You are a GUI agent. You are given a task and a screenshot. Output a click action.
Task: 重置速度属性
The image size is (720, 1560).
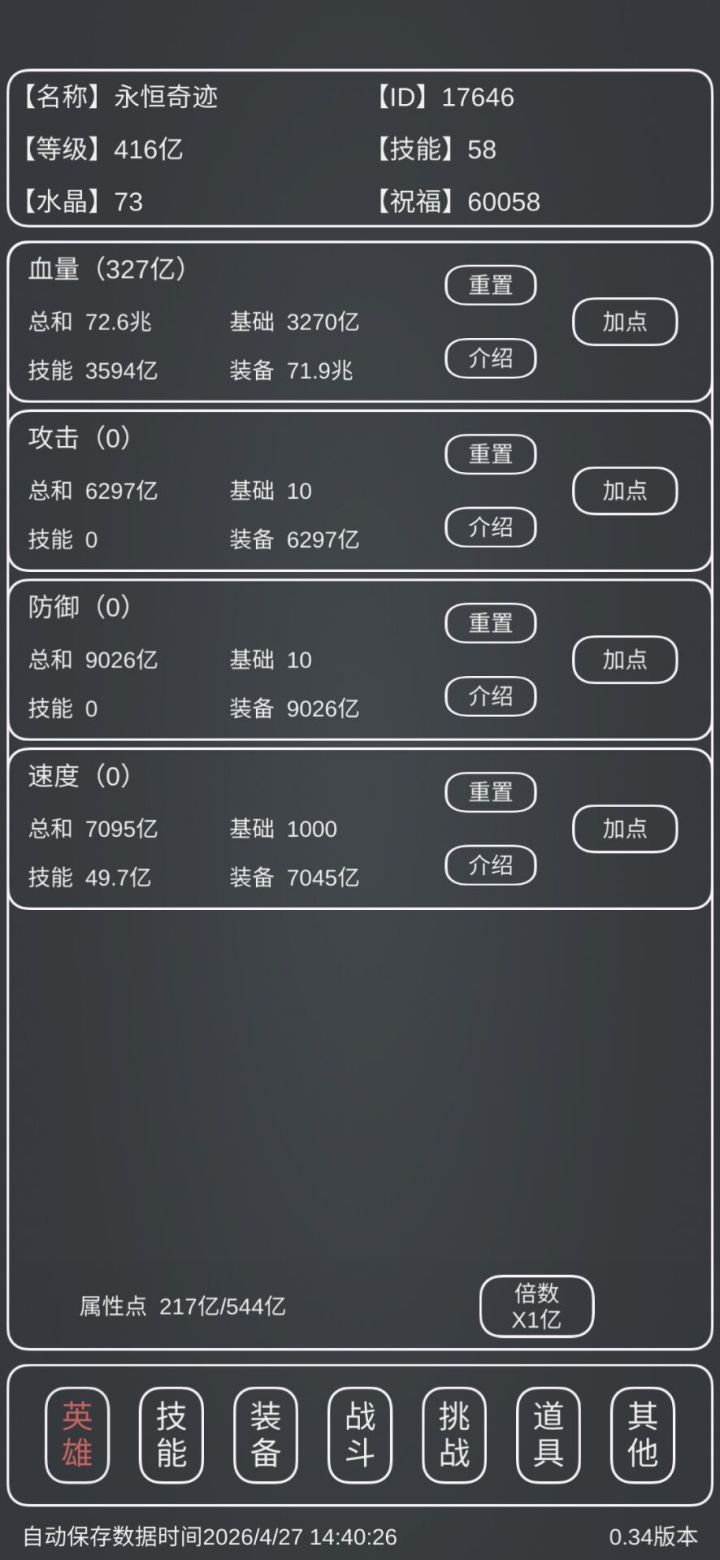click(490, 792)
